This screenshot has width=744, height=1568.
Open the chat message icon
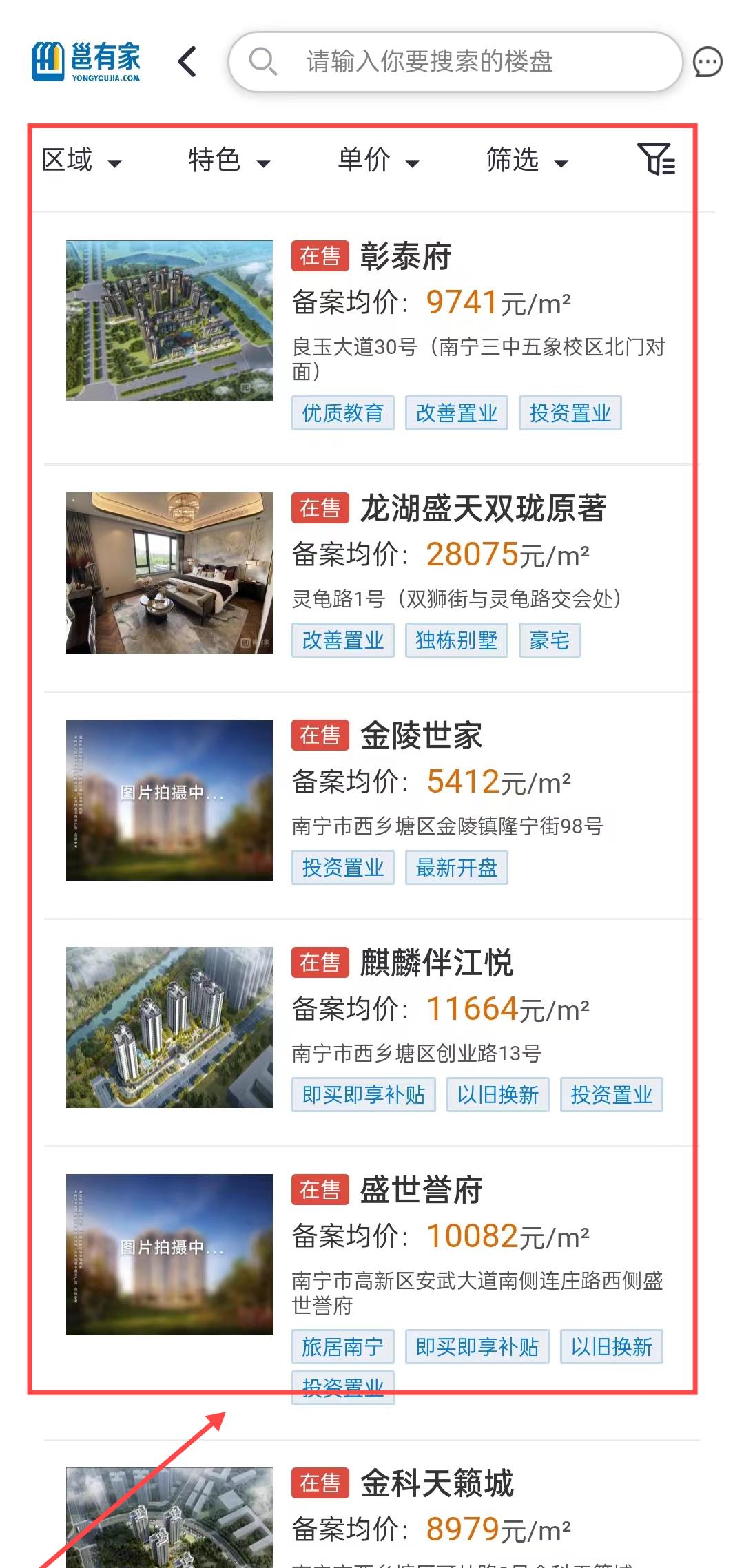point(707,63)
